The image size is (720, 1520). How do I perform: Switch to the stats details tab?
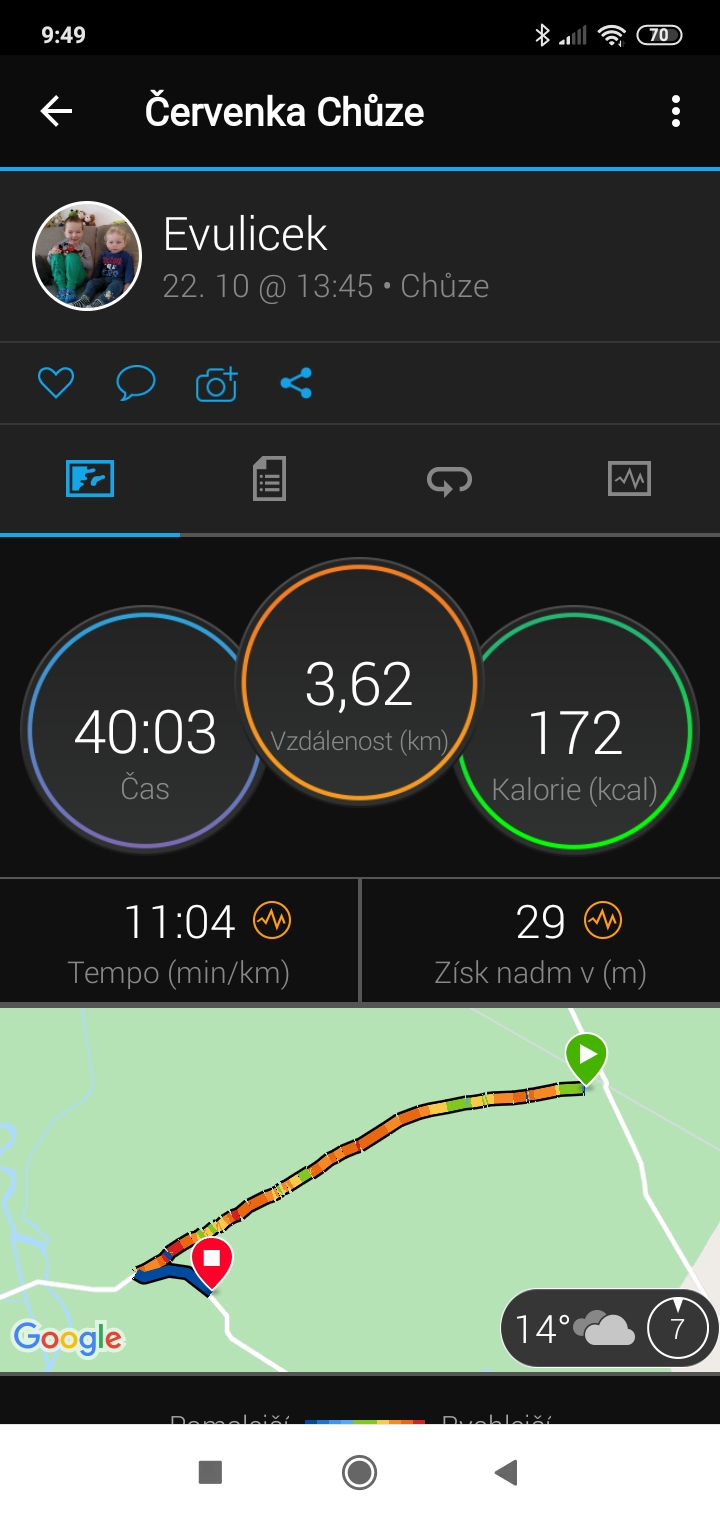pyautogui.click(x=269, y=479)
